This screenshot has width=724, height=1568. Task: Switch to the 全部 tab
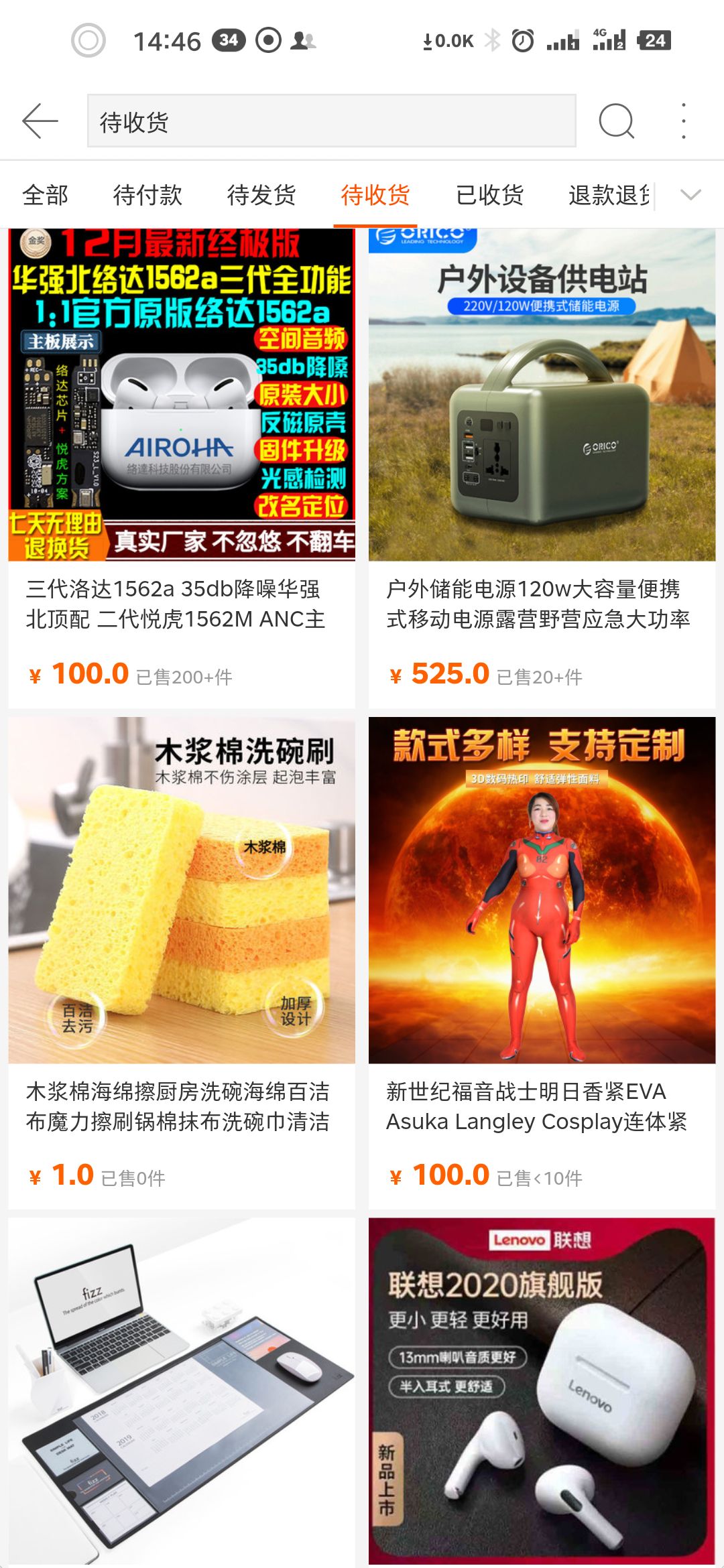coord(46,195)
